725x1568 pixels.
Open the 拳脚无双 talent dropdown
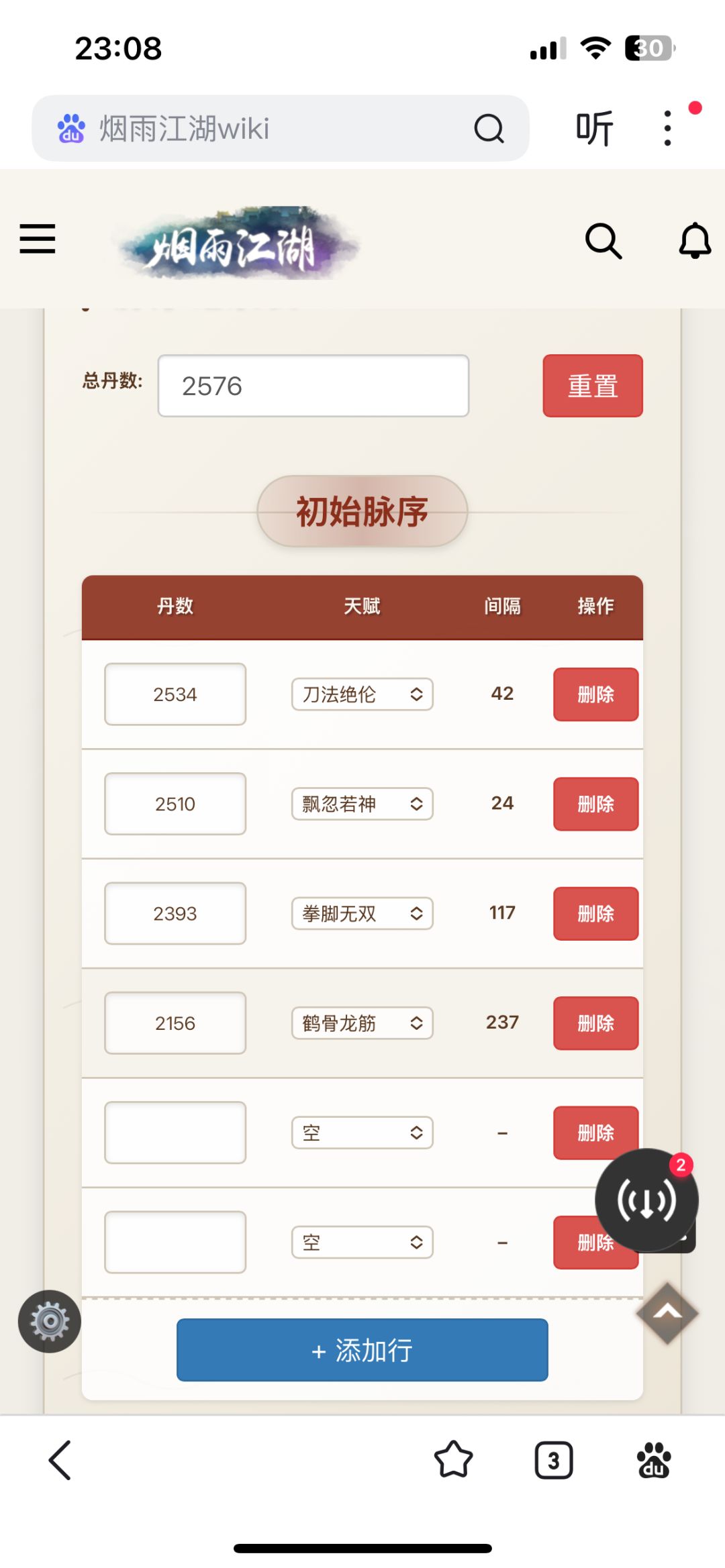point(362,914)
